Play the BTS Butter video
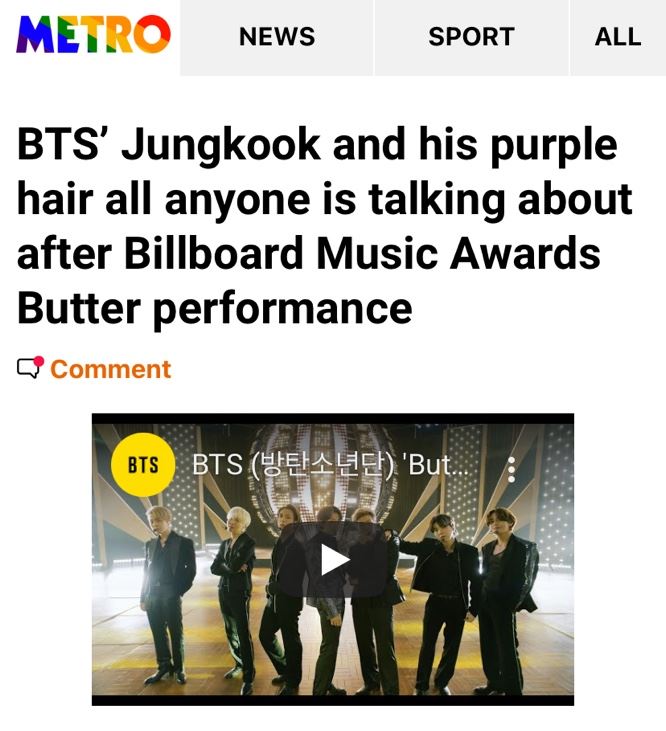 click(334, 559)
